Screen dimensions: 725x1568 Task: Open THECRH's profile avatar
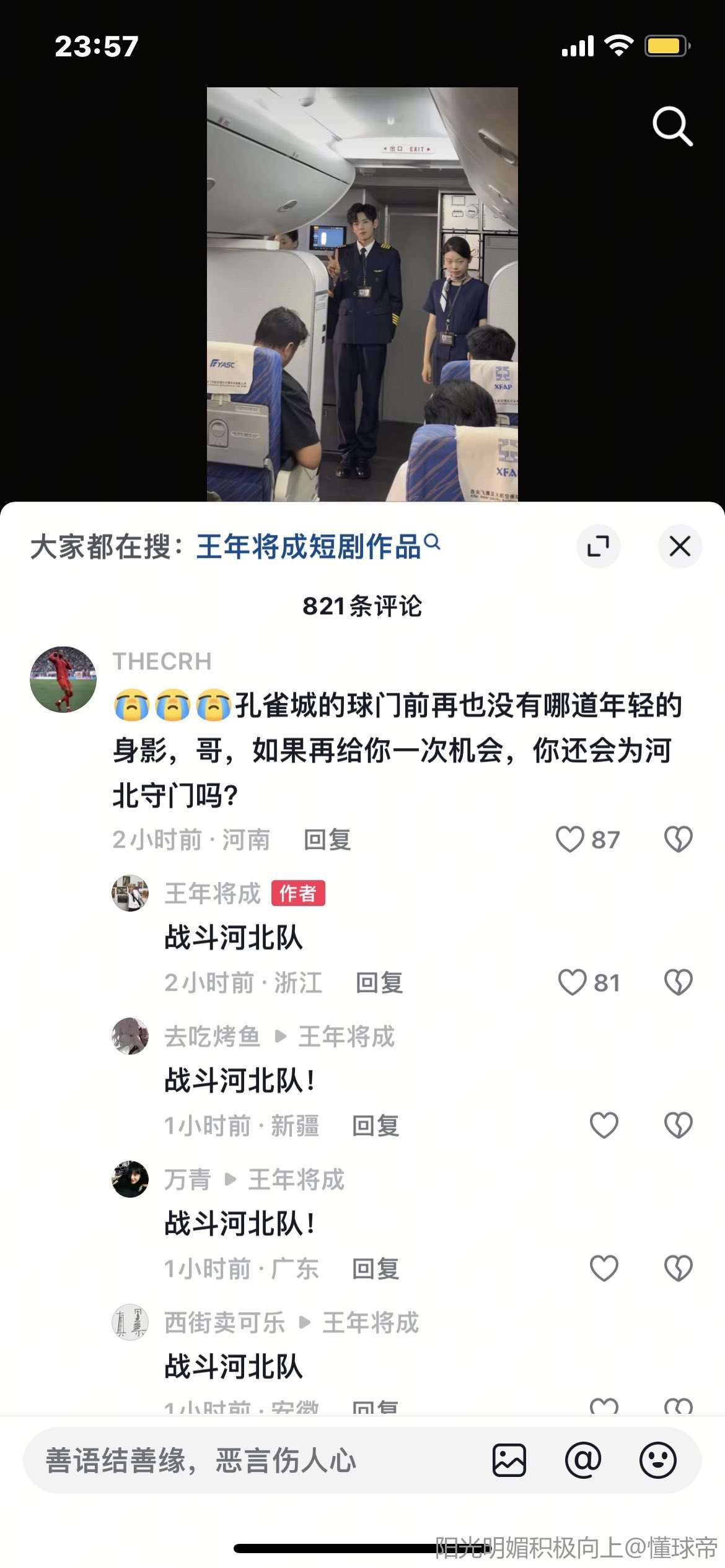pos(63,679)
